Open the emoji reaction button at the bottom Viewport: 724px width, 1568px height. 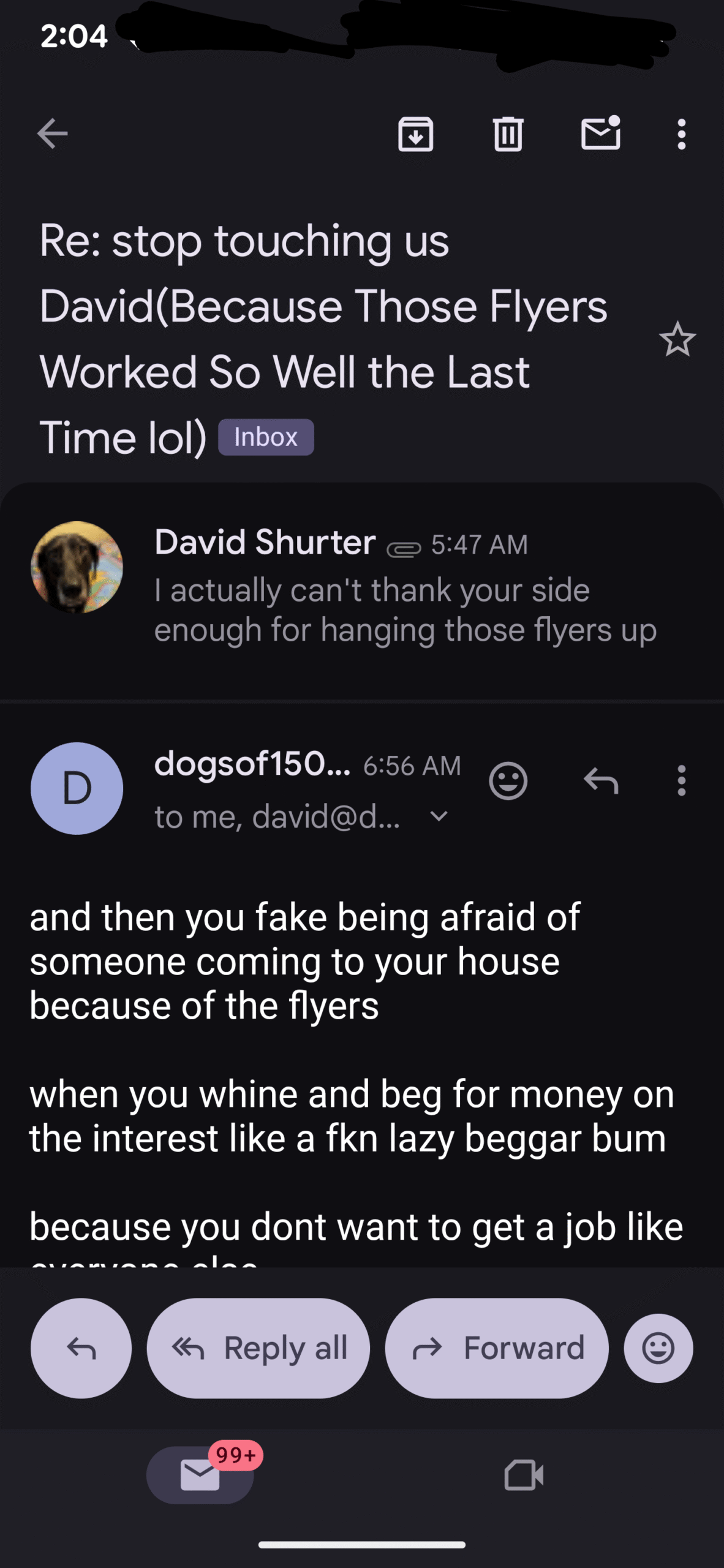(658, 1348)
